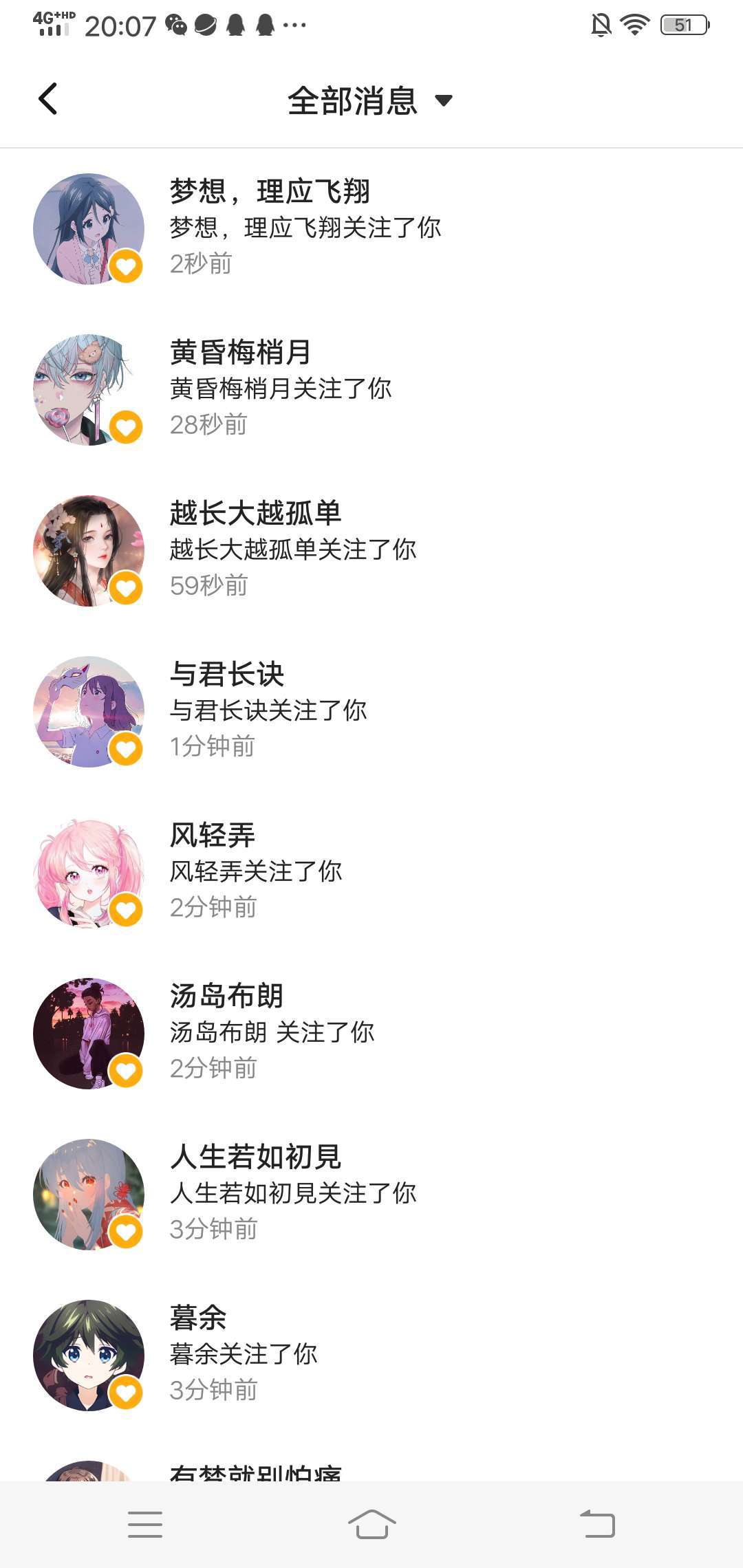The width and height of the screenshot is (743, 1568).
Task: Go back using the top-left arrow
Action: point(47,99)
